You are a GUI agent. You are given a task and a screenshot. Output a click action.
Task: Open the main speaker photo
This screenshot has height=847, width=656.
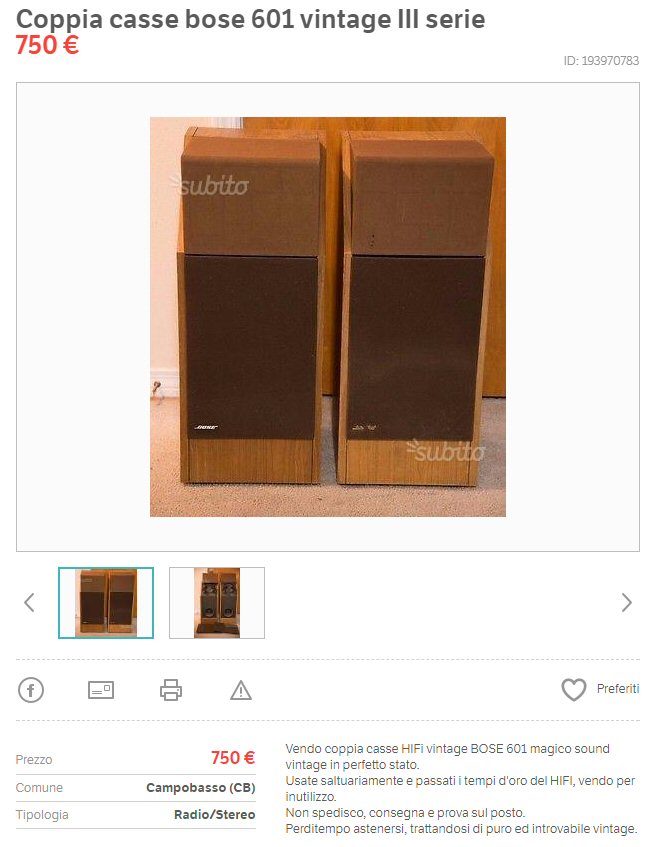pos(328,317)
